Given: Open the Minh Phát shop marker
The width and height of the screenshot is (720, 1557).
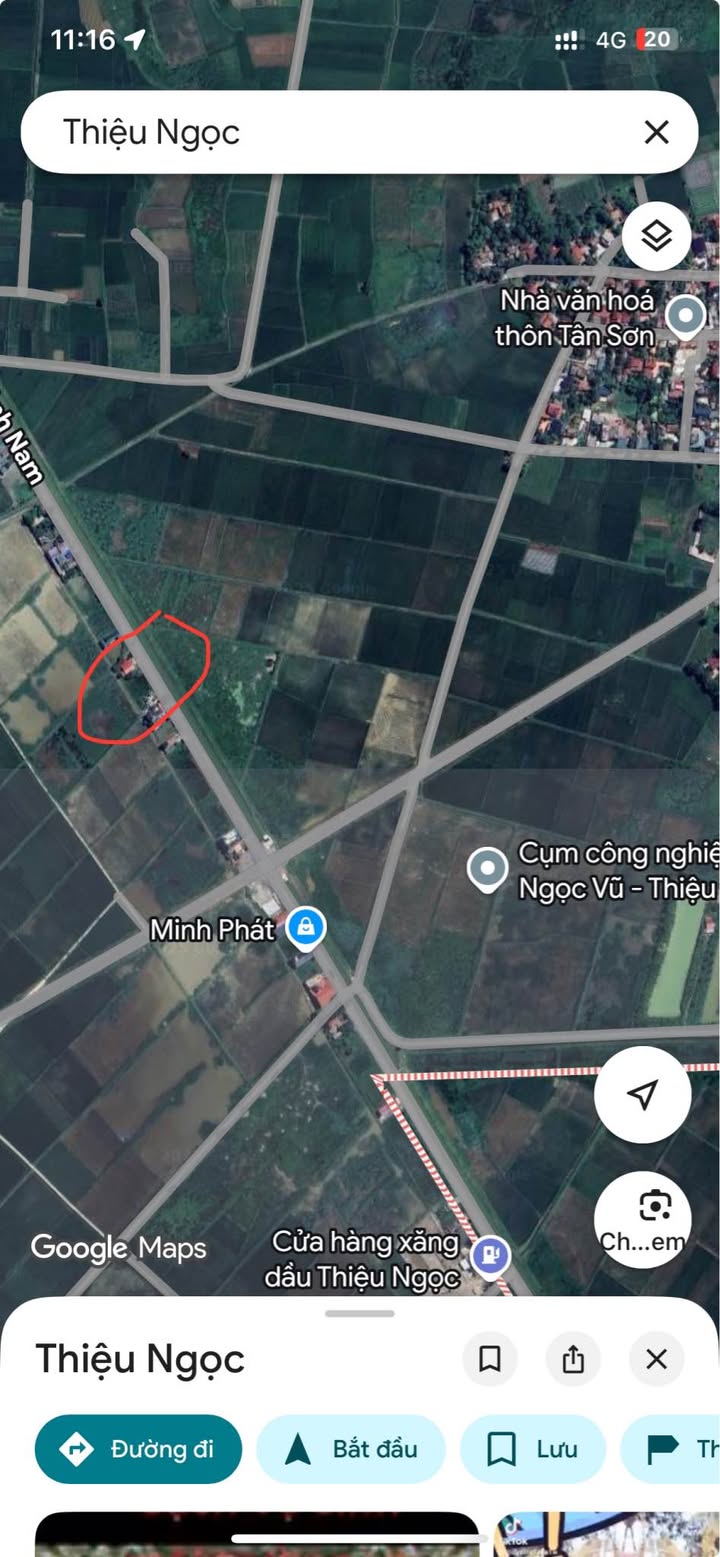Looking at the screenshot, I should 306,929.
